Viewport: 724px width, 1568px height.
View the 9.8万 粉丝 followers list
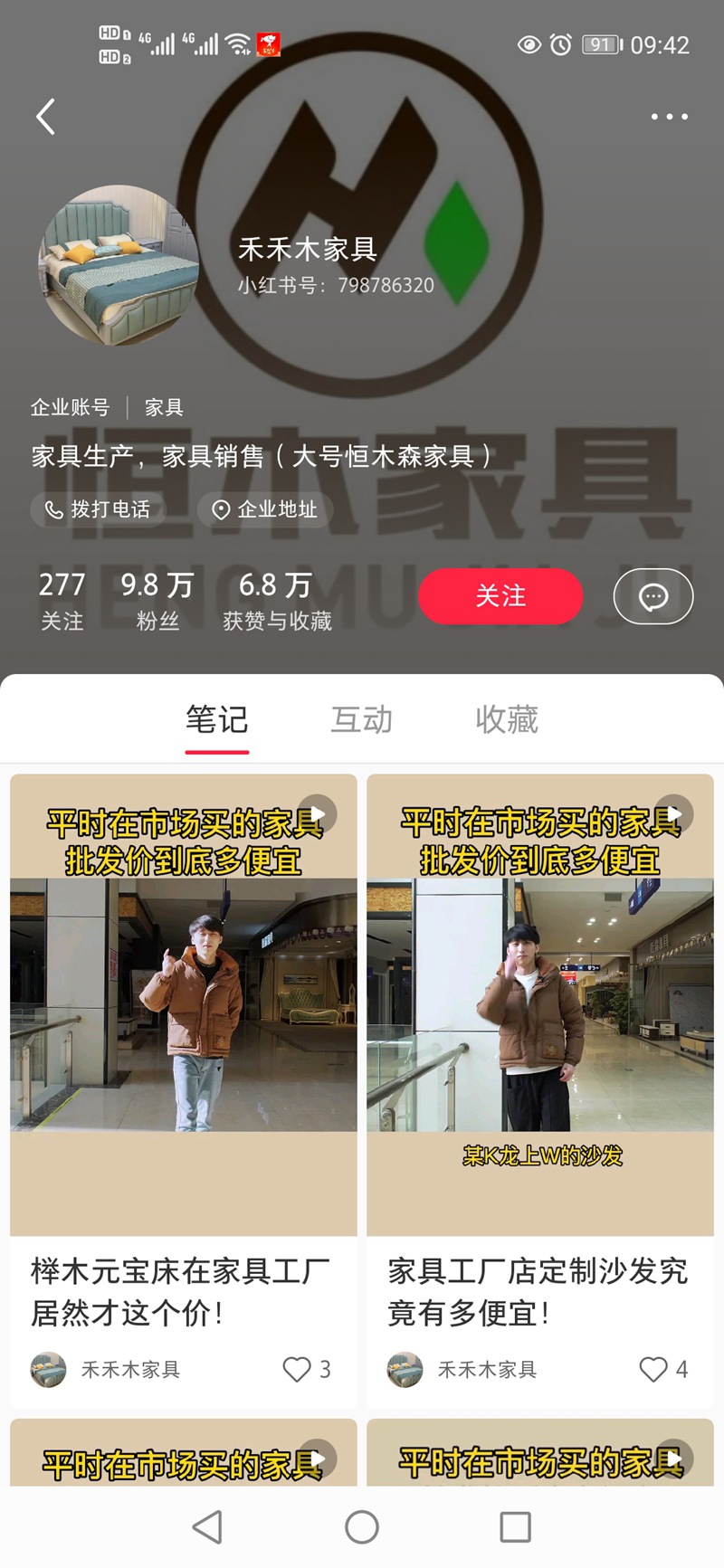[x=157, y=600]
